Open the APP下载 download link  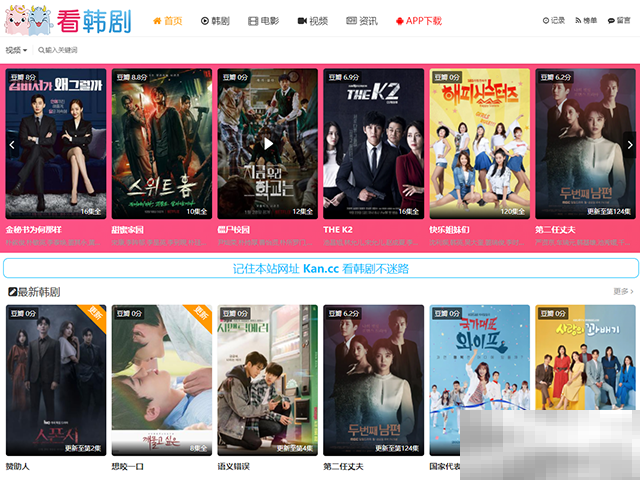[418, 20]
